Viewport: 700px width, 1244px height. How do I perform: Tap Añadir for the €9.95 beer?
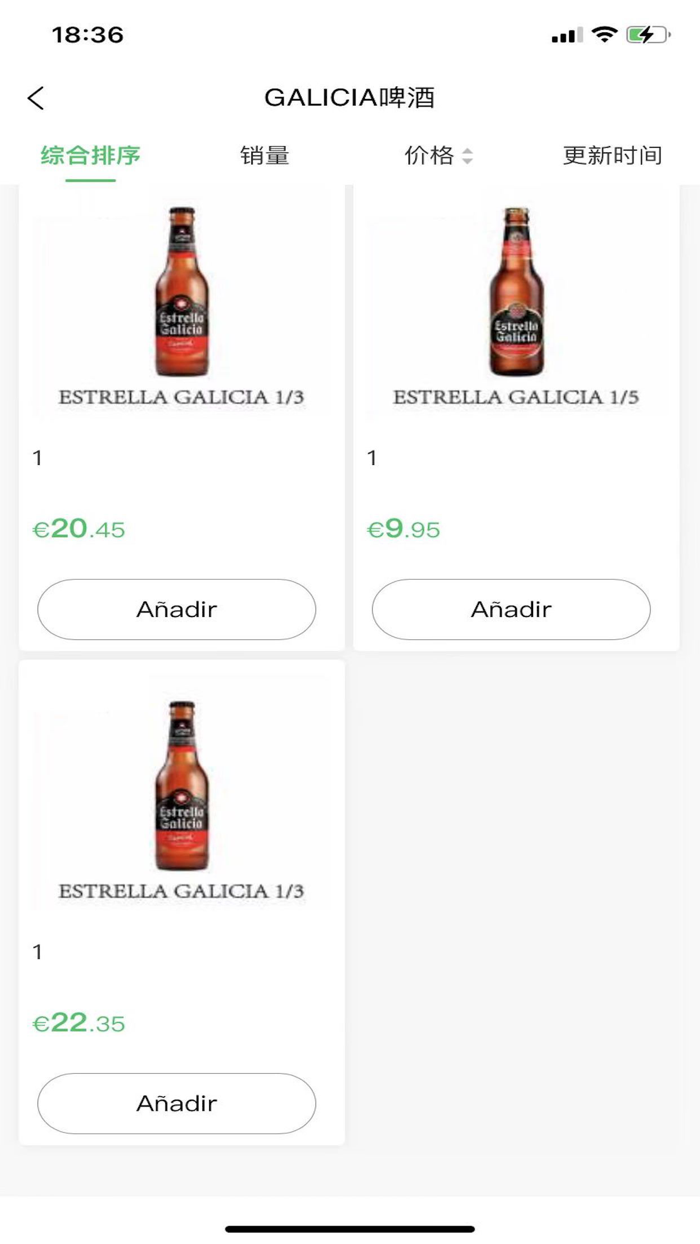511,609
